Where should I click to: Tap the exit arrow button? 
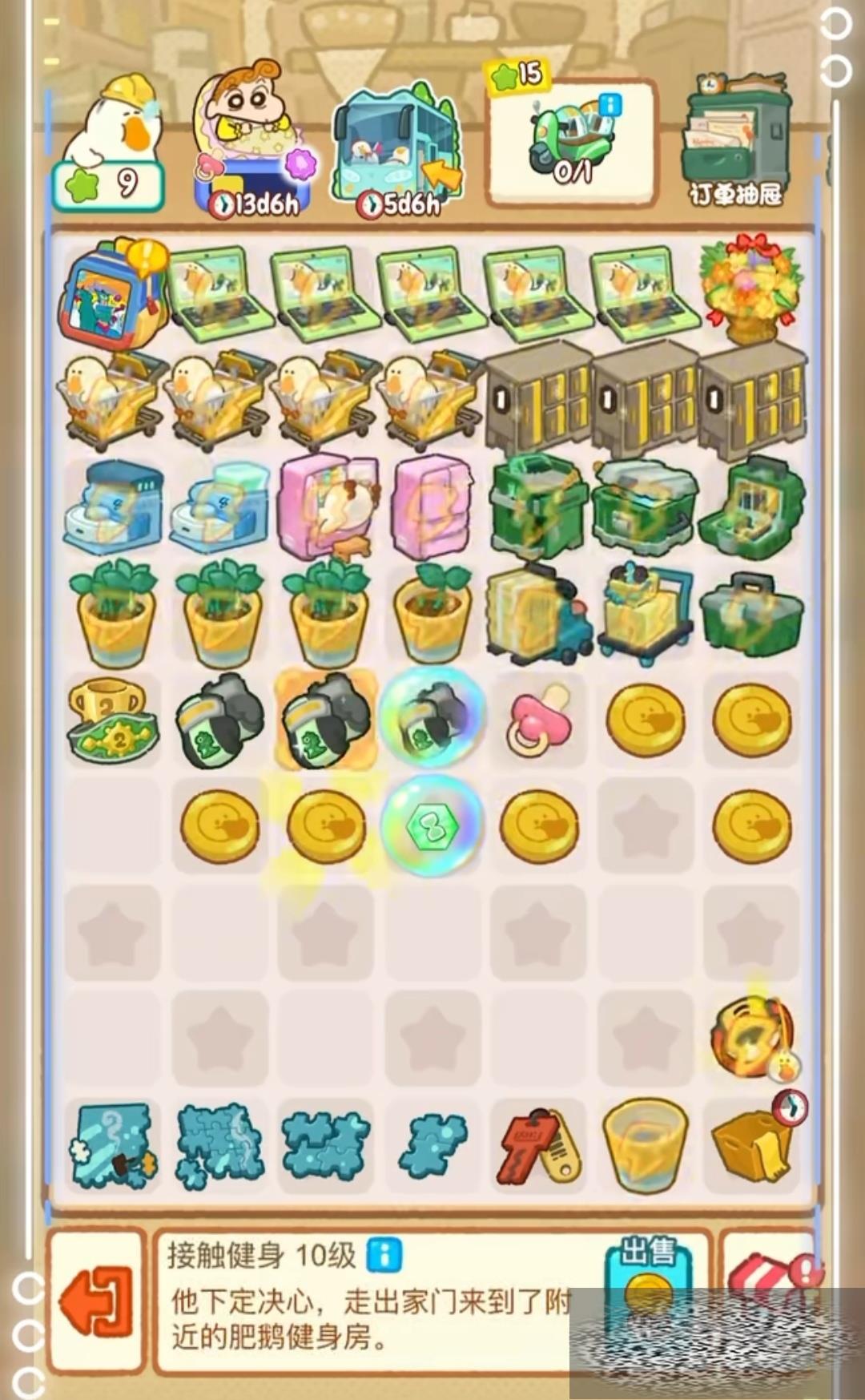point(96,1300)
